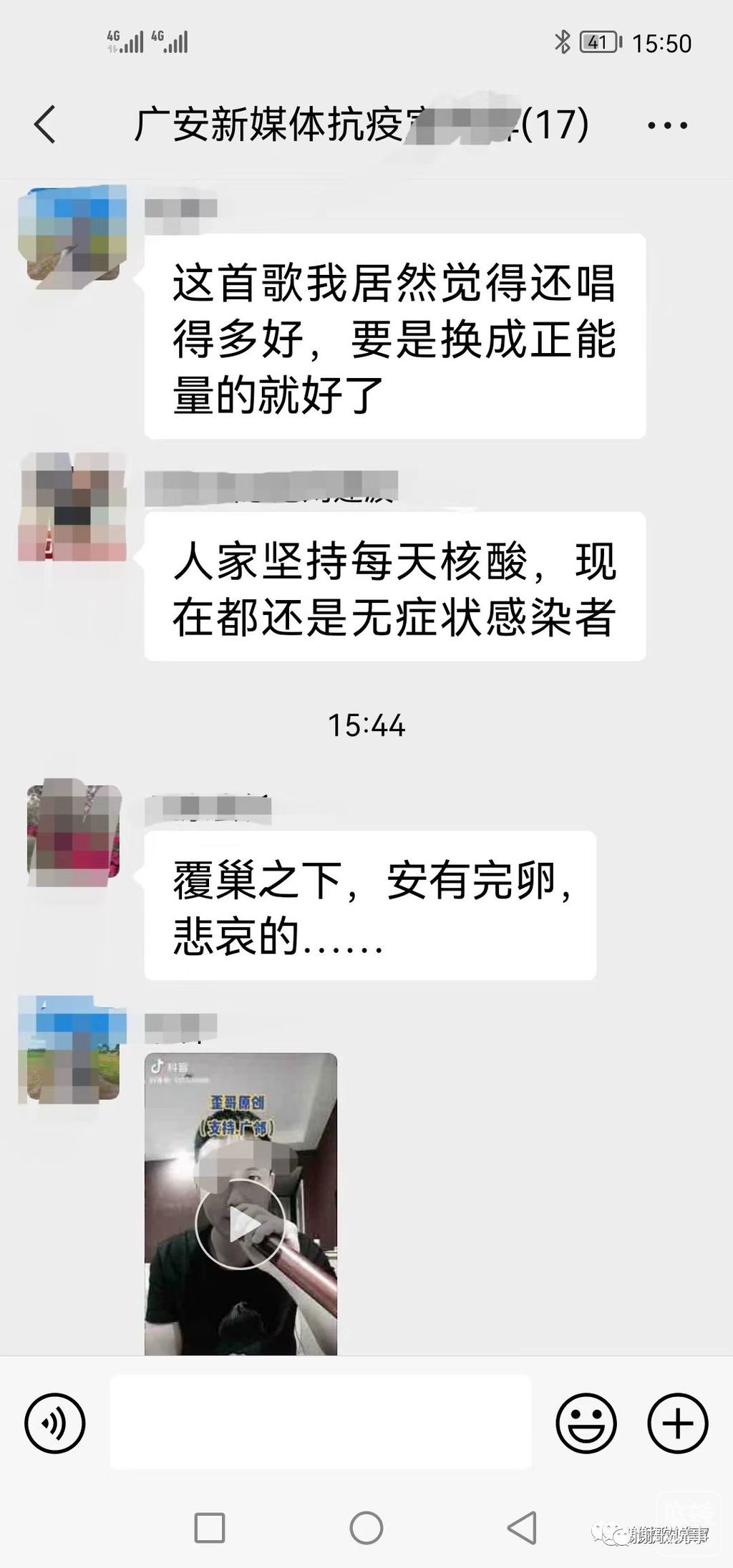Tap avatar beside the 人家坚持每天核酸 message

(72, 507)
